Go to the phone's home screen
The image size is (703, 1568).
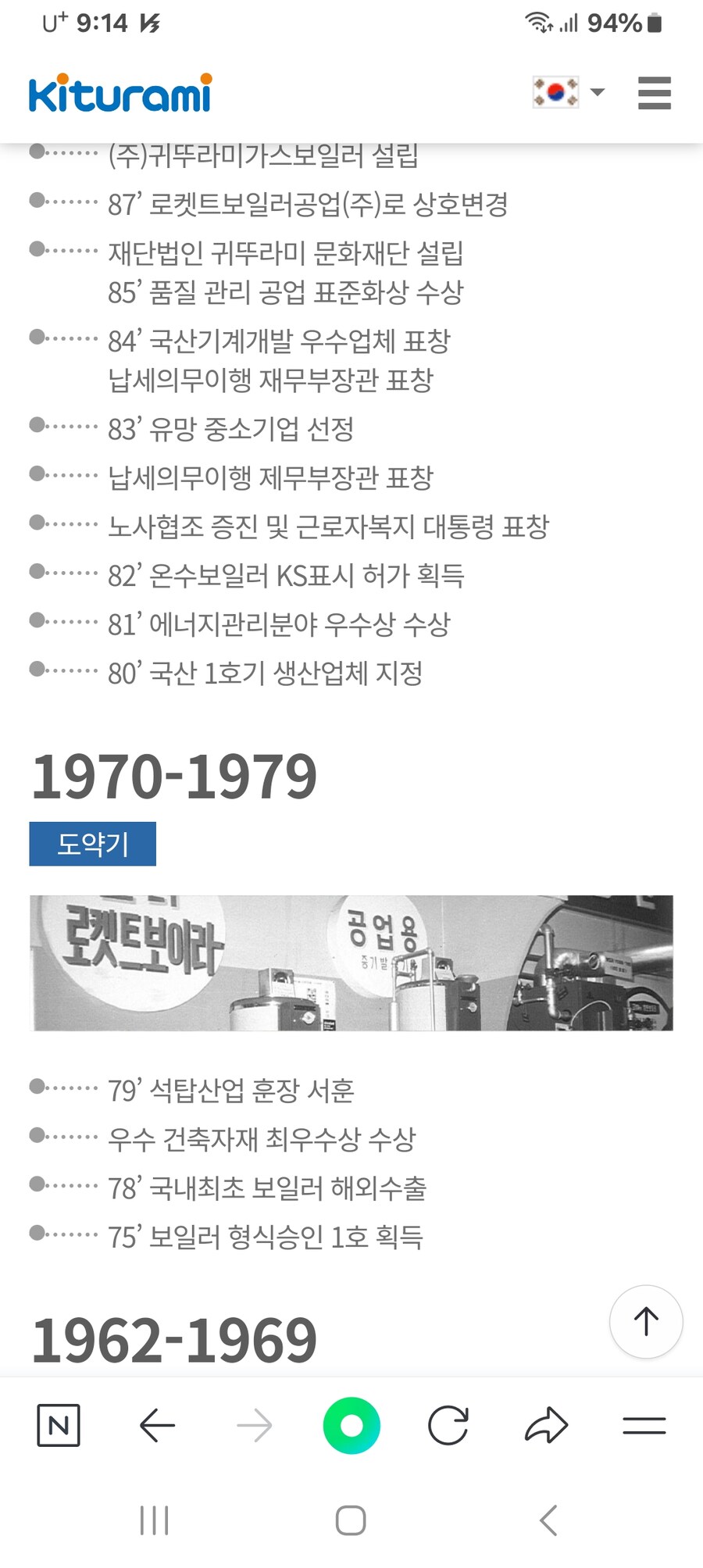click(351, 1520)
